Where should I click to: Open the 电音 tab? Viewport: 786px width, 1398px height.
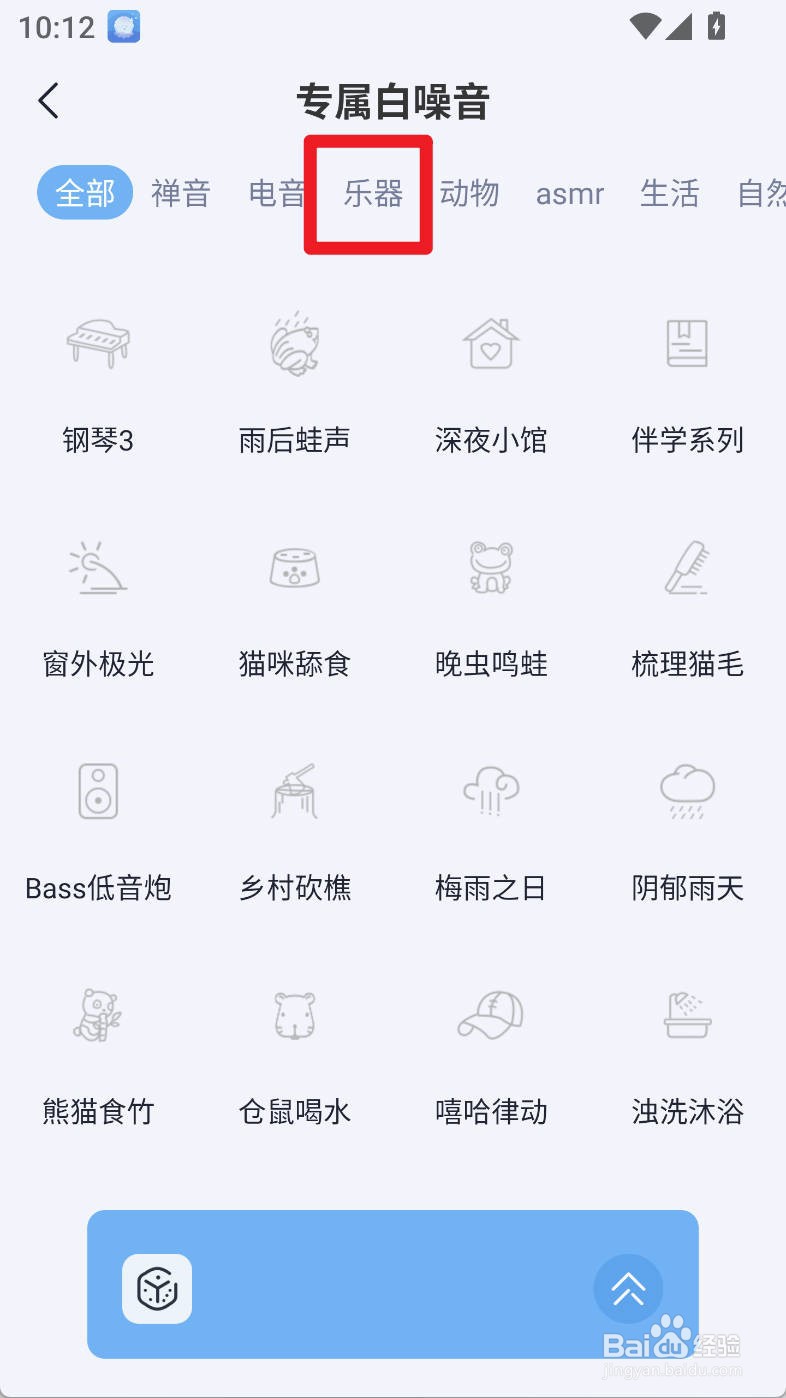coord(277,193)
